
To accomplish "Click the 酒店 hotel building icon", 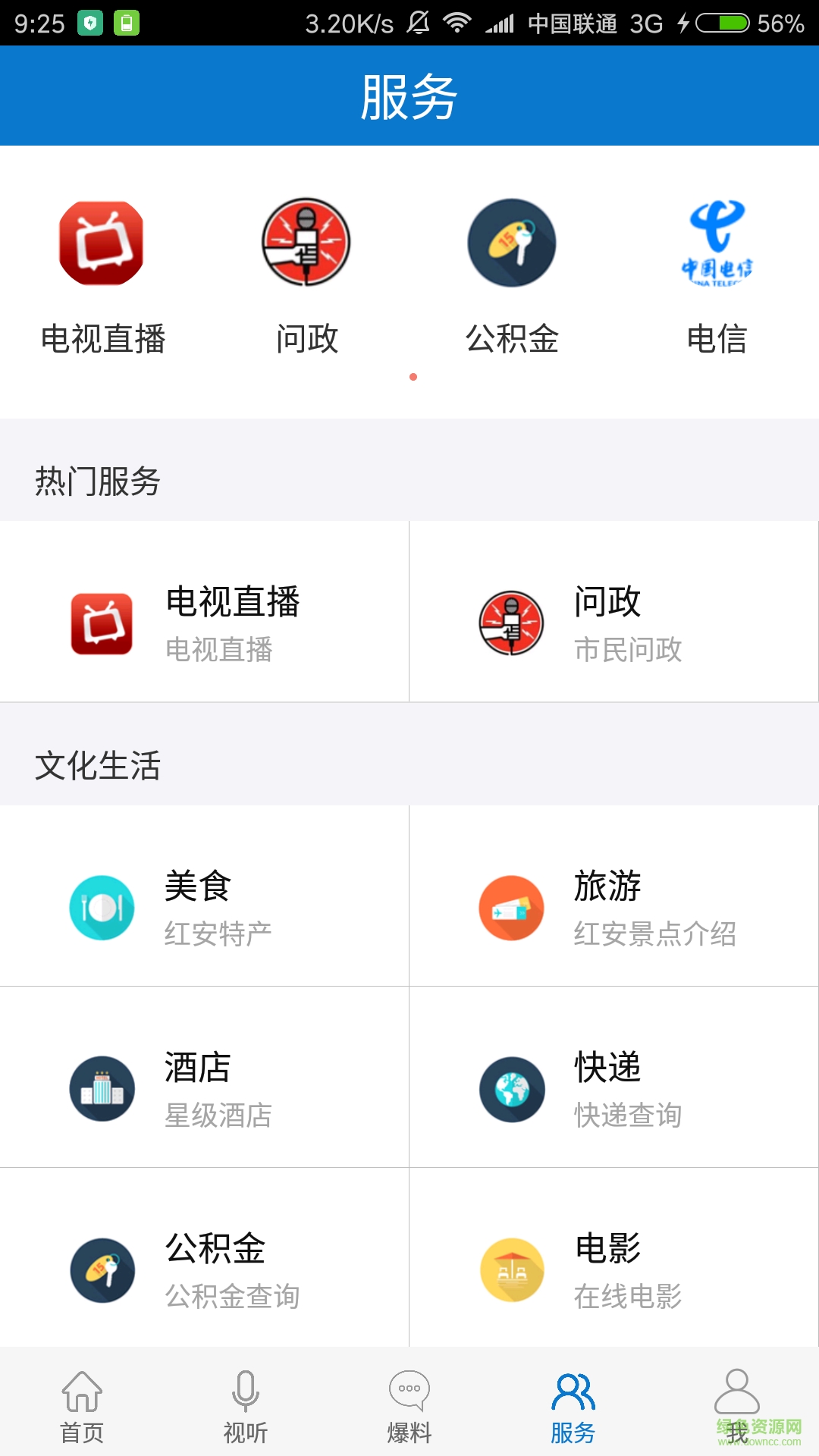I will point(102,1088).
